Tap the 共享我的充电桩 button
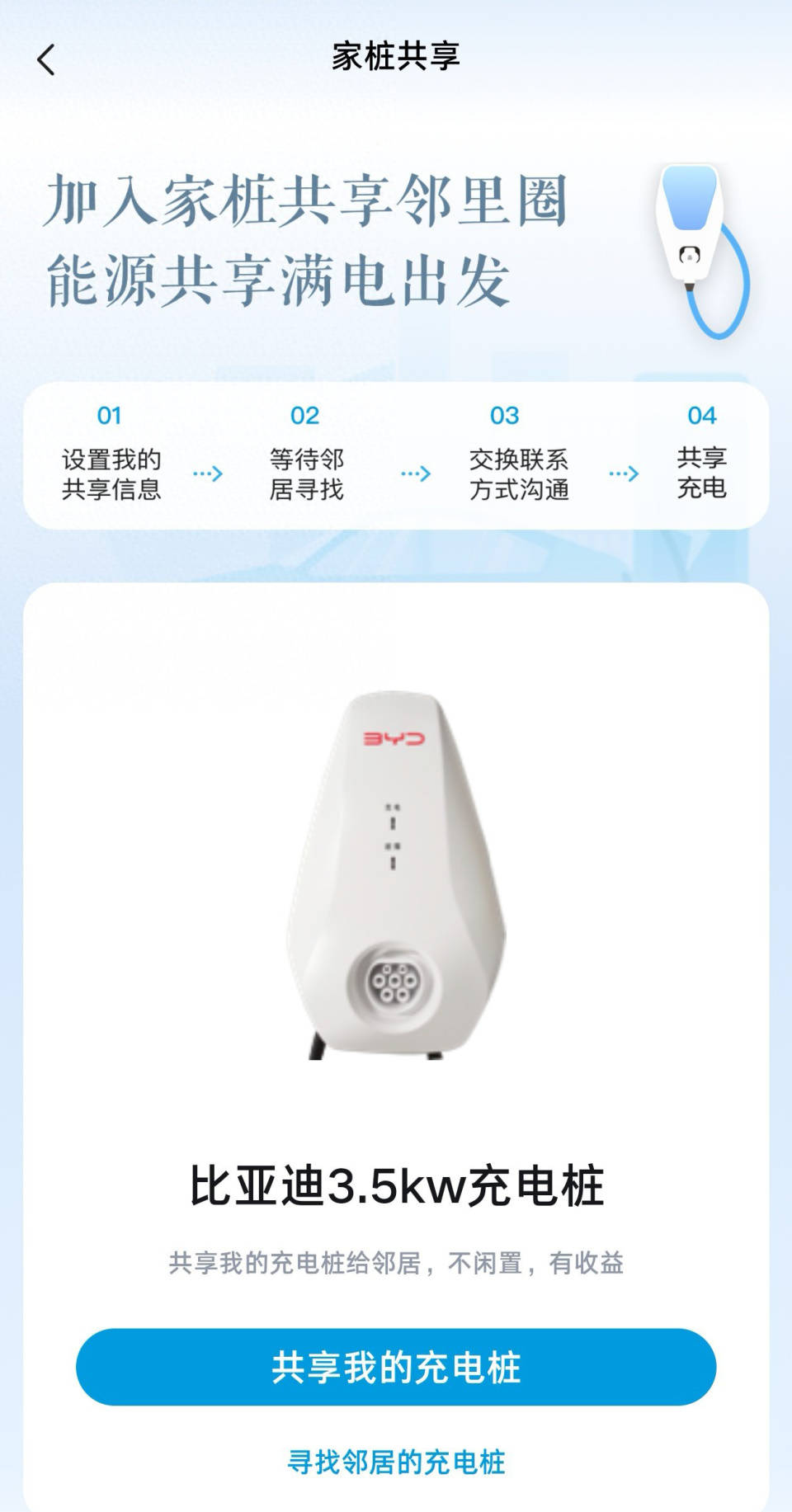792x1512 pixels. pos(396,1367)
